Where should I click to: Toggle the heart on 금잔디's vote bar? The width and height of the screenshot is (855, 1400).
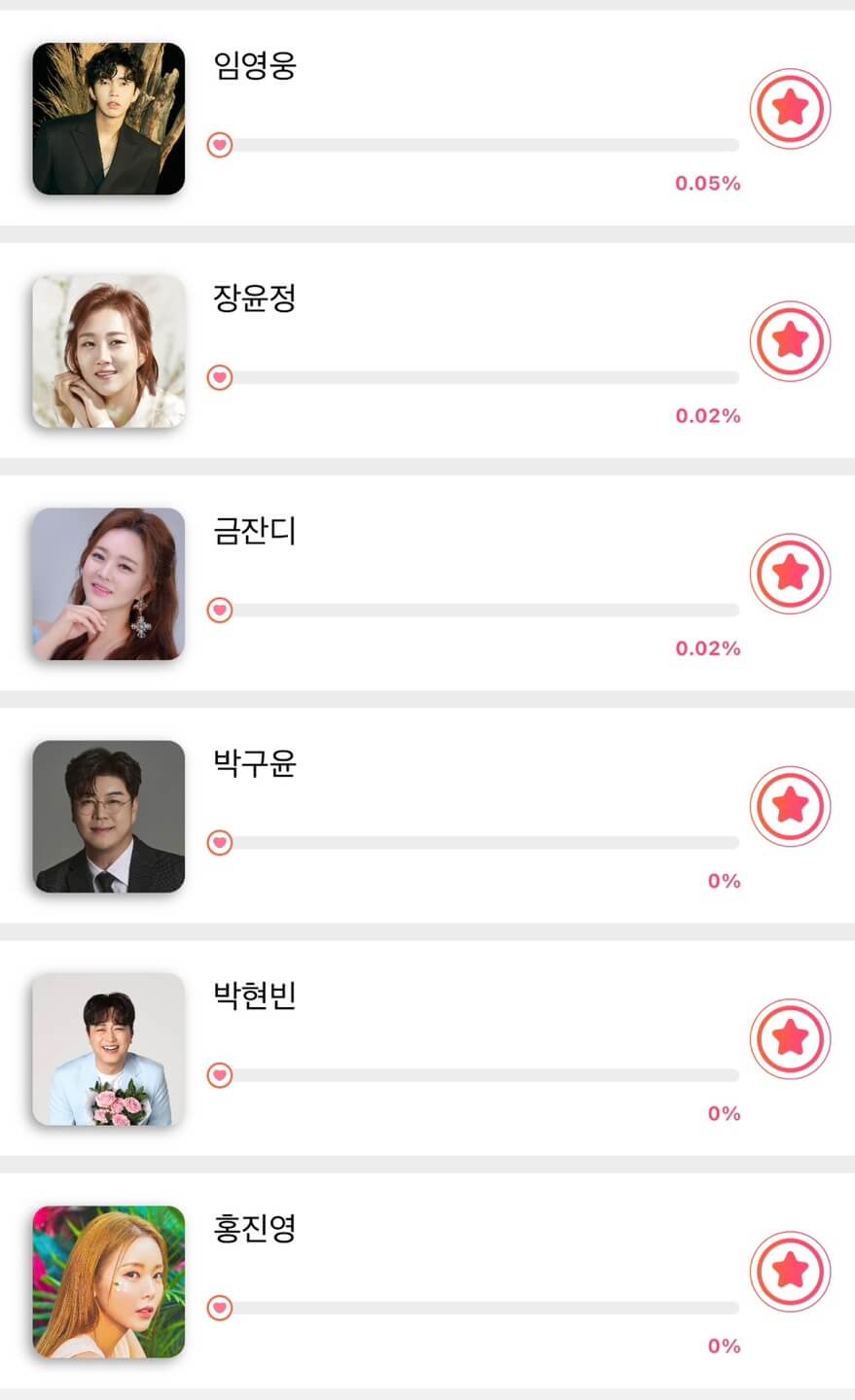click(x=221, y=610)
